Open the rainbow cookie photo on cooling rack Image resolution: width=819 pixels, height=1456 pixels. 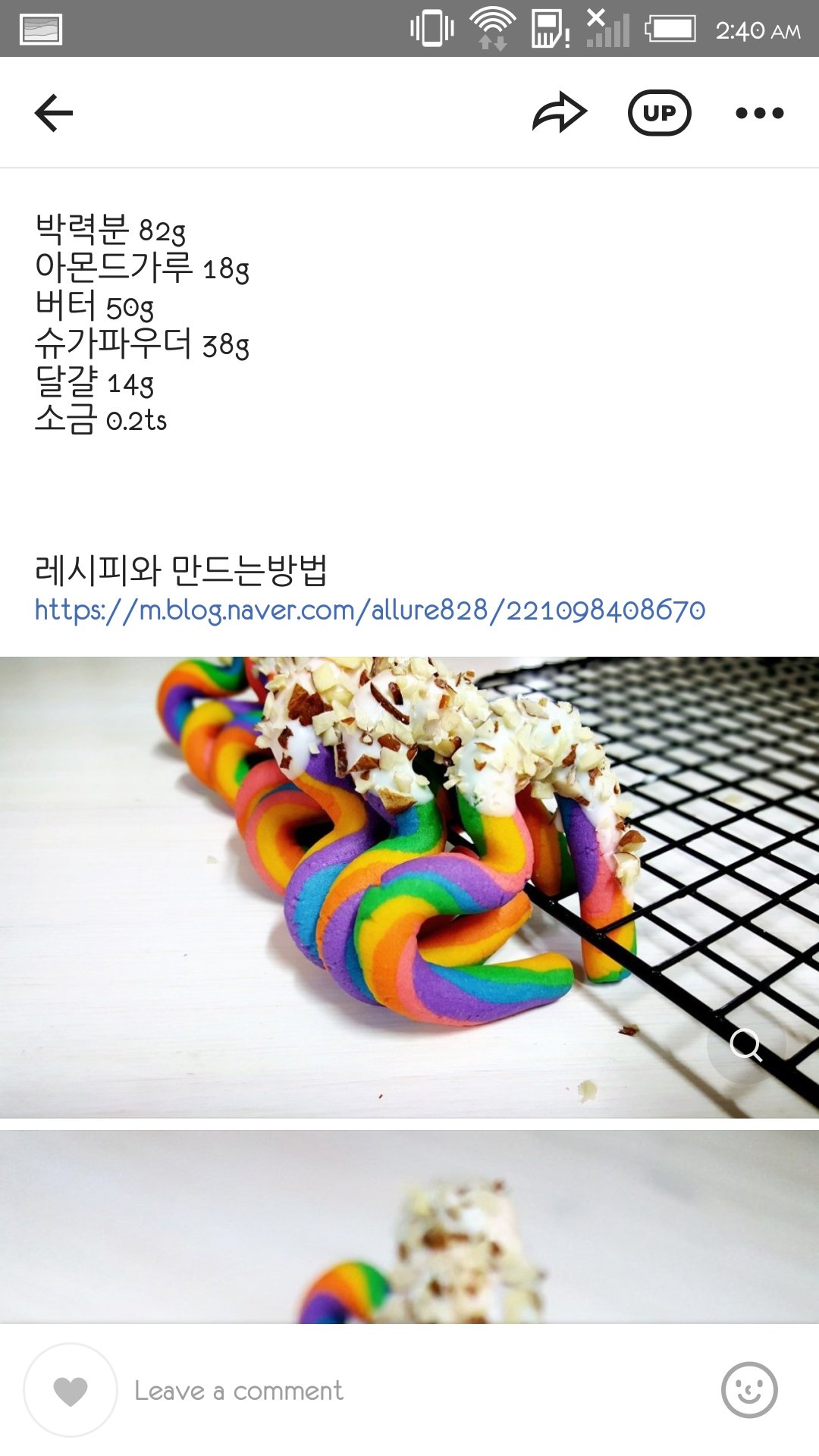[x=409, y=887]
